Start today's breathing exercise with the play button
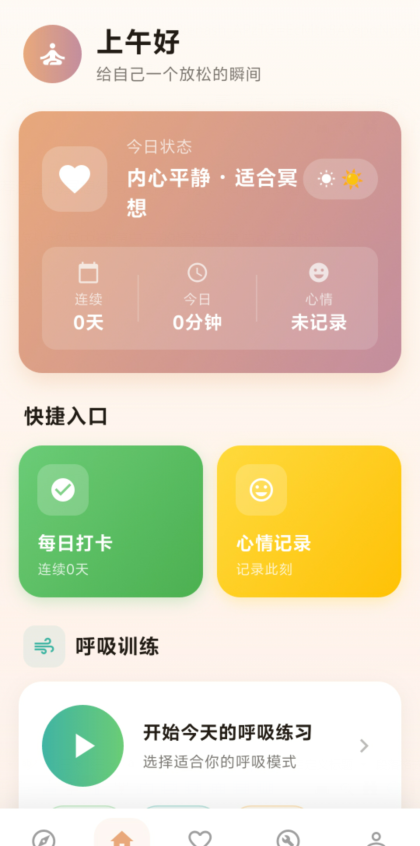 [83, 746]
